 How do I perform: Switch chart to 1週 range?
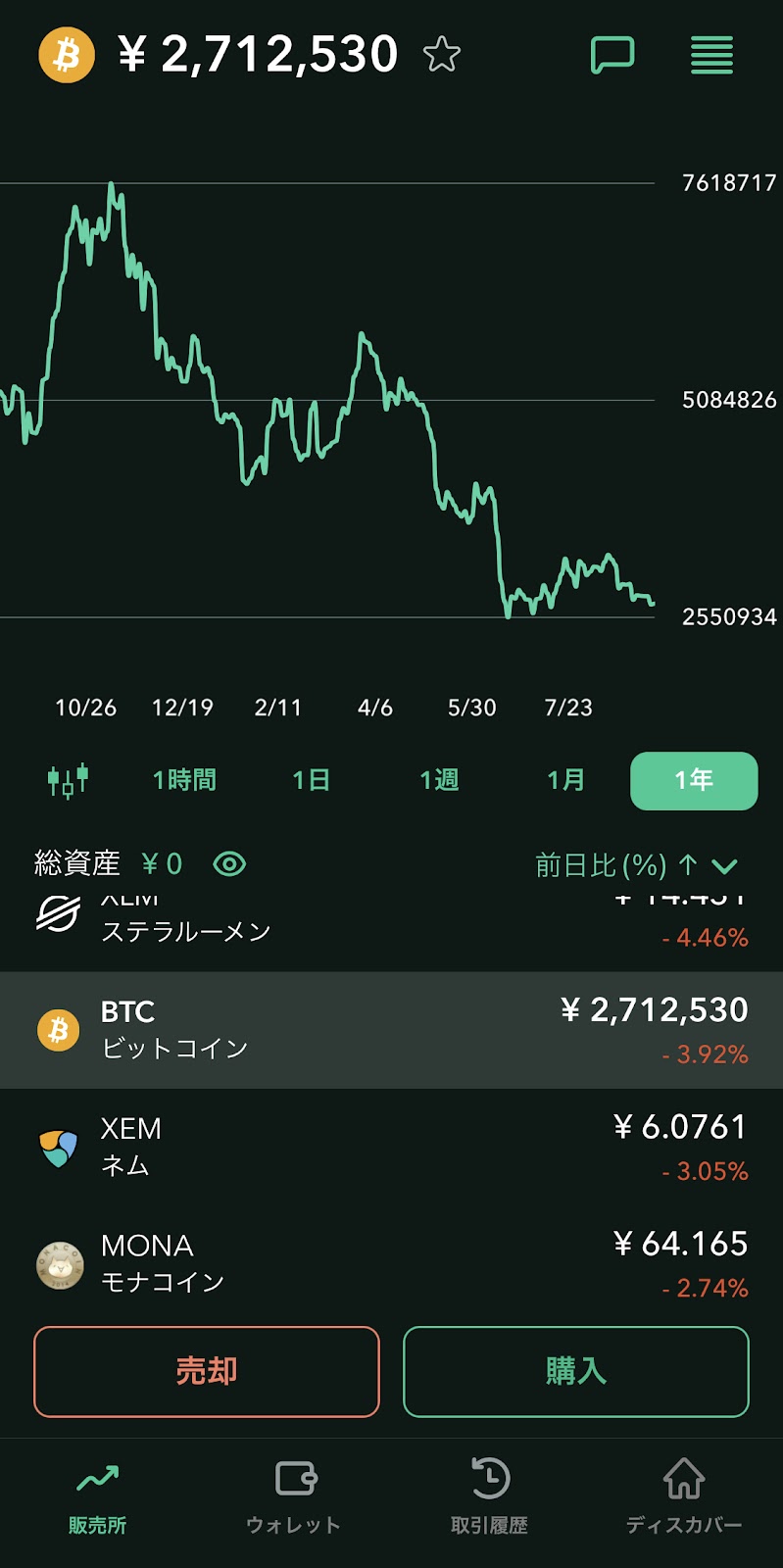point(439,780)
